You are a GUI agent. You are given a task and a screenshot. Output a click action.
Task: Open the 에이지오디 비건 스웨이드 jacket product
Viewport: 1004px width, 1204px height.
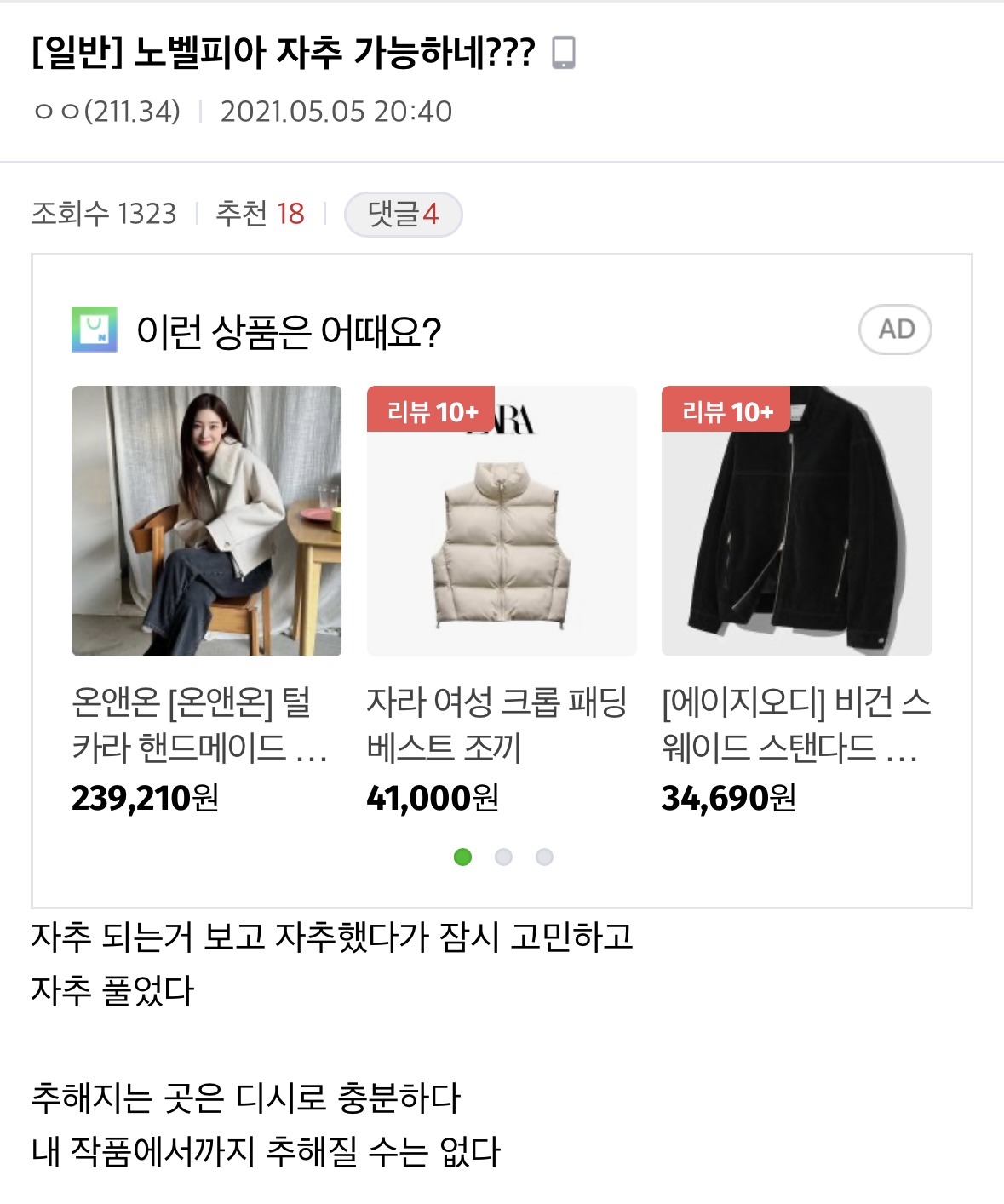pyautogui.click(x=796, y=520)
